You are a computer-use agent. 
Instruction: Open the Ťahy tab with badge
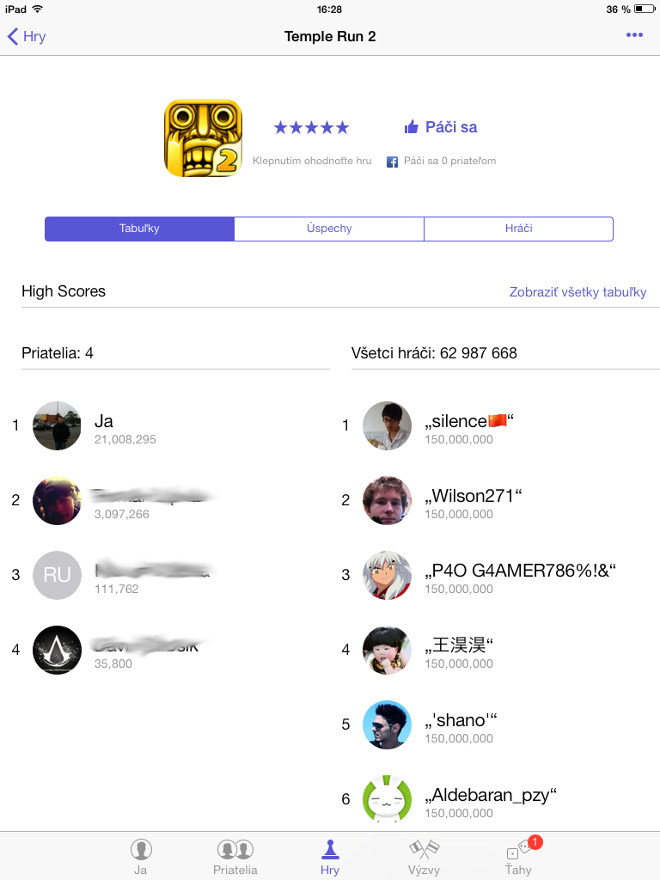click(518, 857)
